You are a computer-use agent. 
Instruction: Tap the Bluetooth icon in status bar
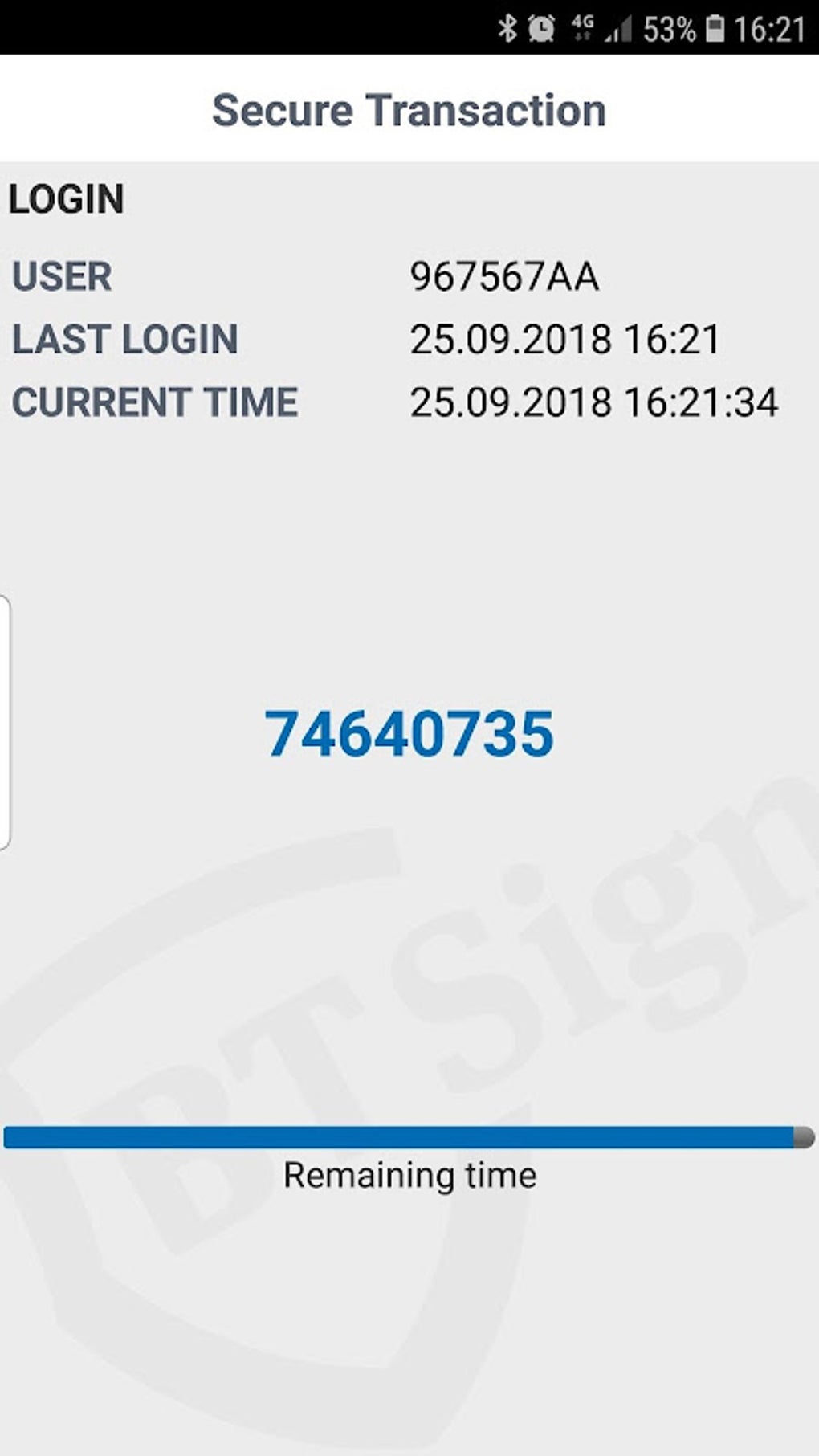pyautogui.click(x=507, y=26)
